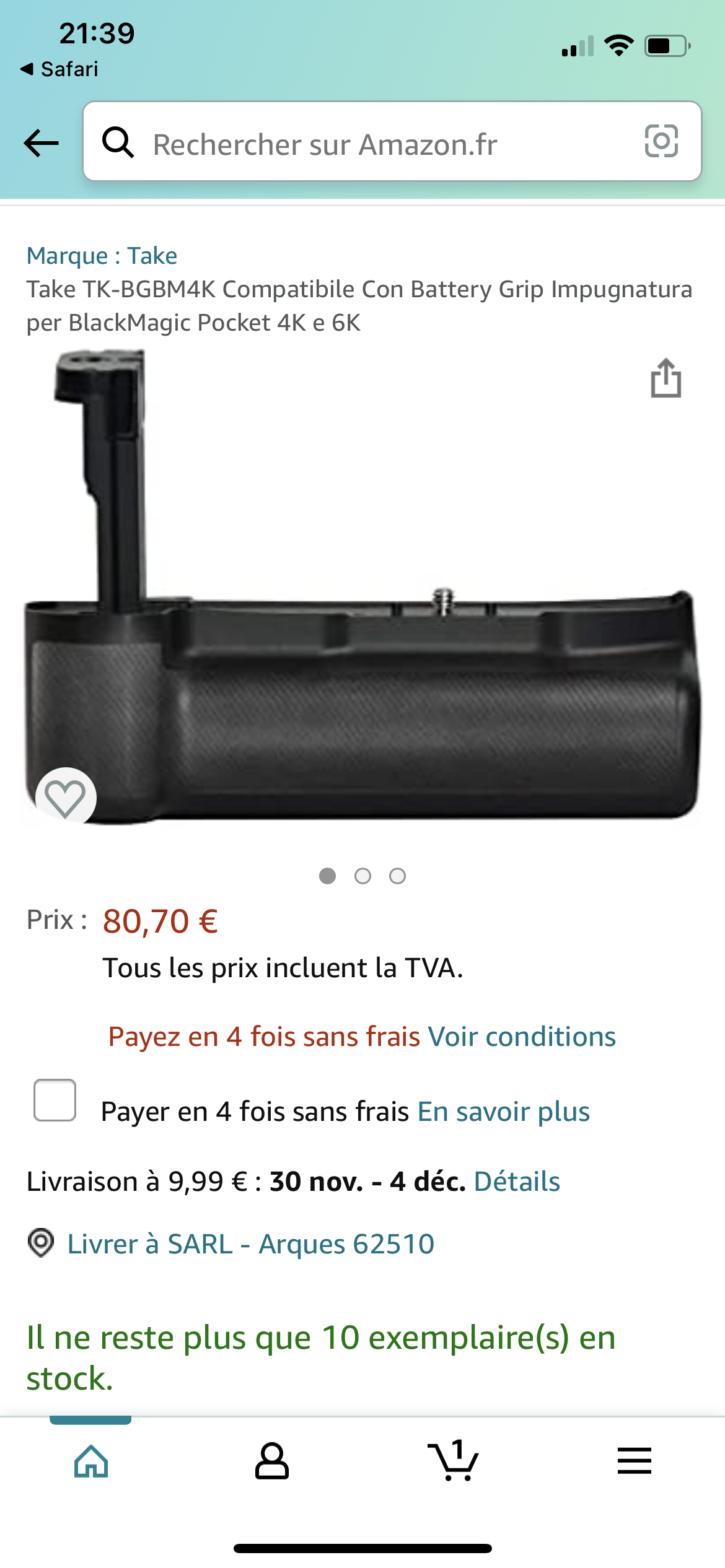725x1568 pixels.
Task: Open the hamburger menu tab
Action: [635, 1460]
